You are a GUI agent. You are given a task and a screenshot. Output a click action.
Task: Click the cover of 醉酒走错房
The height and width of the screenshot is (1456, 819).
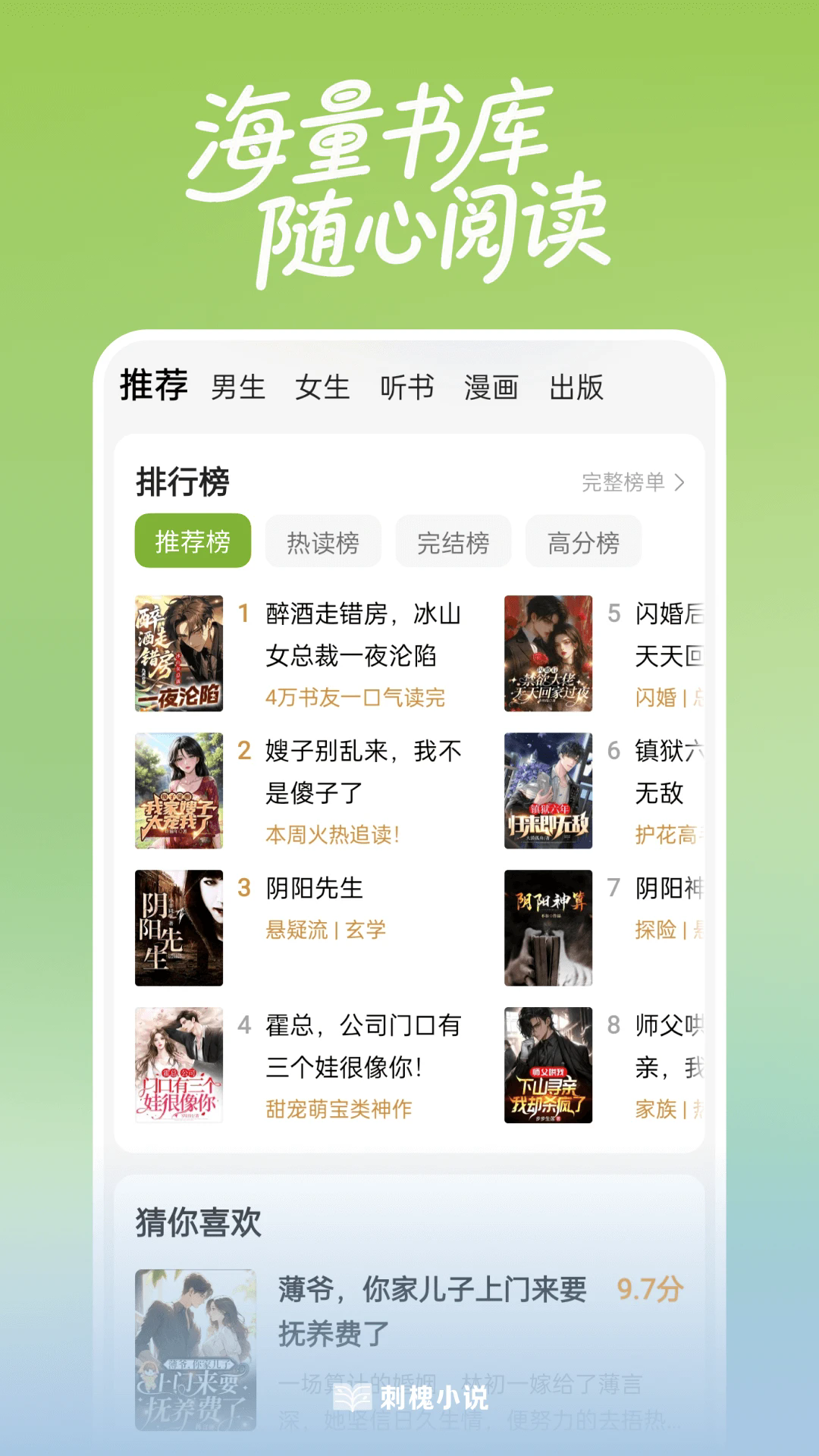(178, 654)
